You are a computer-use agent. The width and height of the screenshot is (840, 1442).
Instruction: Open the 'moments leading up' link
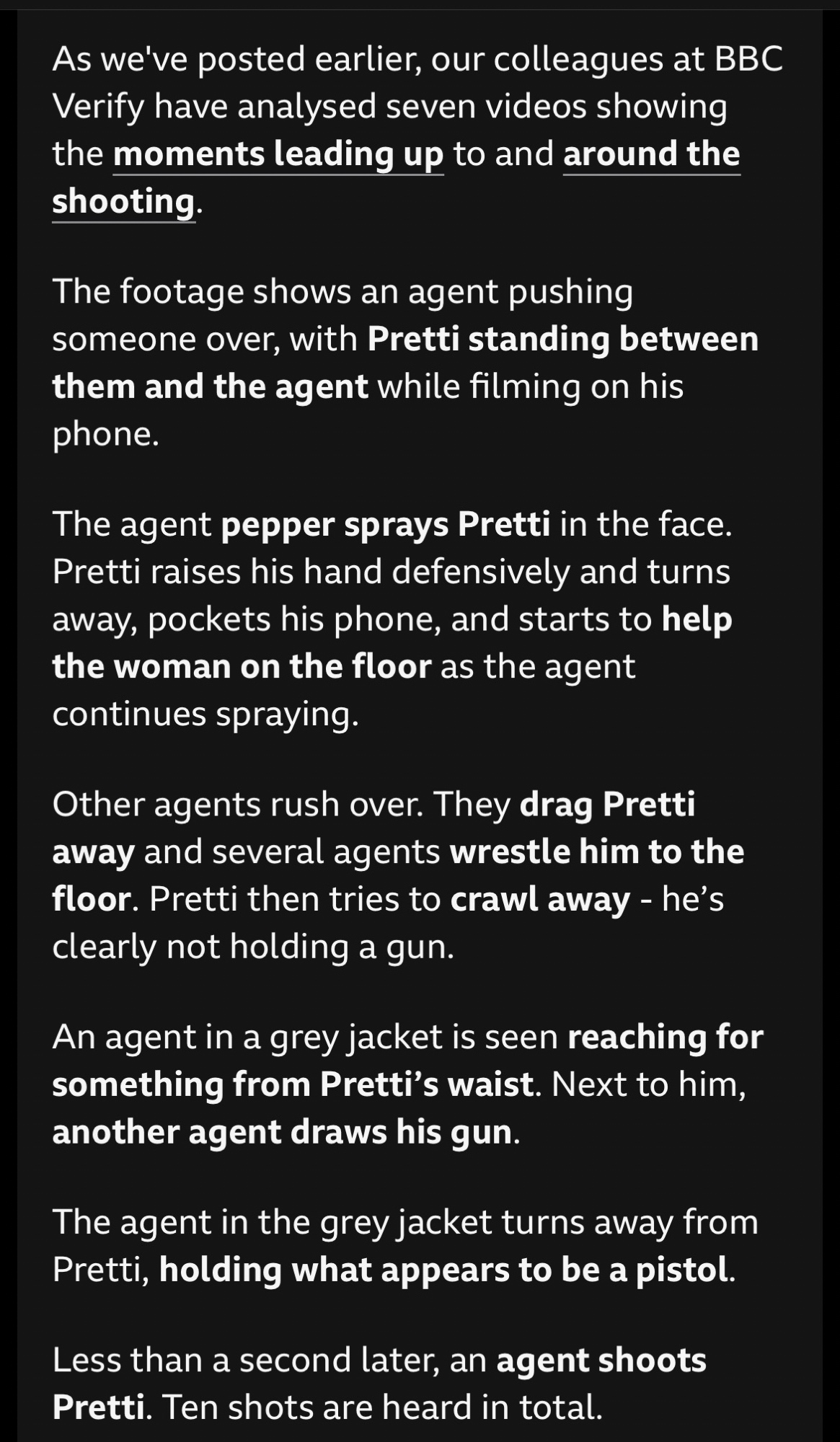point(278,154)
